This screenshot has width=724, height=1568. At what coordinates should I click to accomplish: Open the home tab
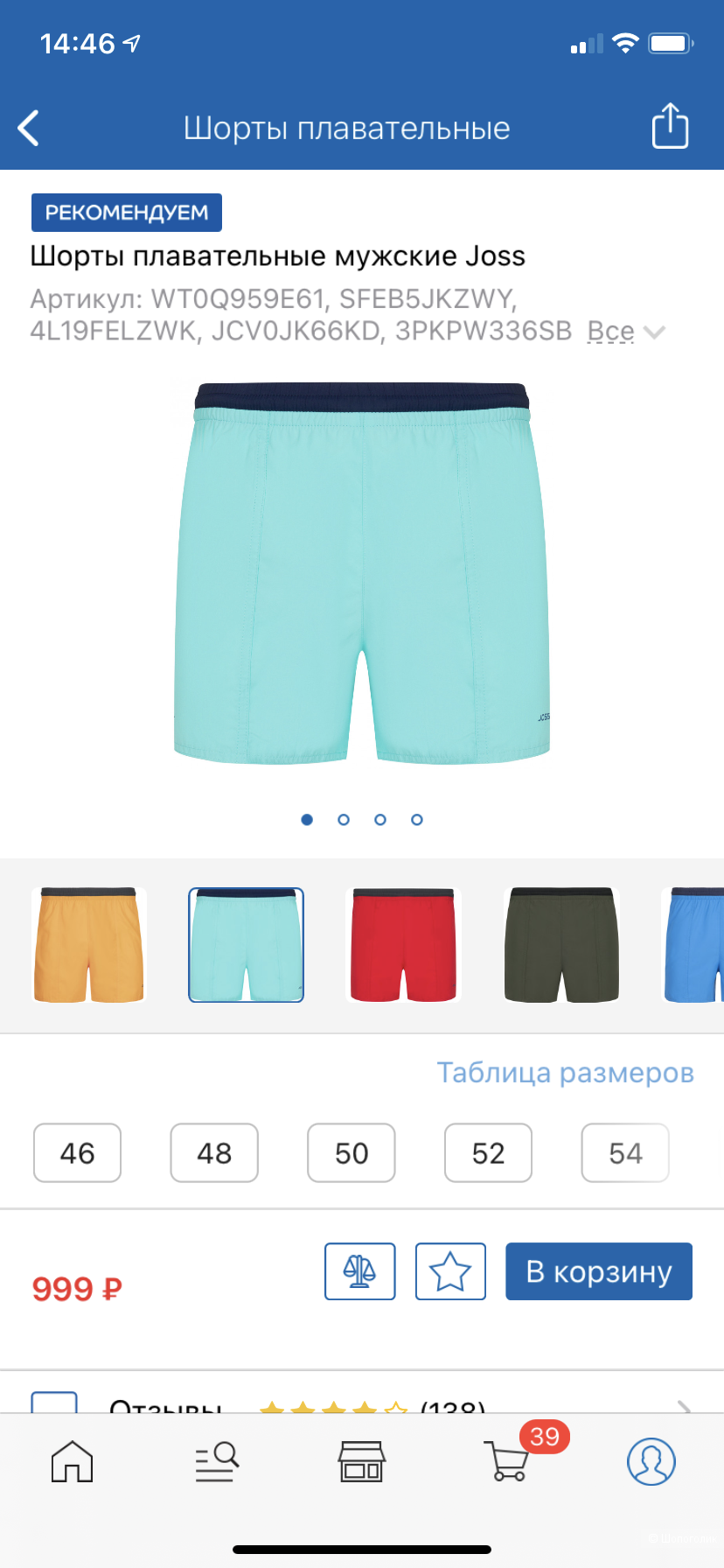click(72, 1461)
